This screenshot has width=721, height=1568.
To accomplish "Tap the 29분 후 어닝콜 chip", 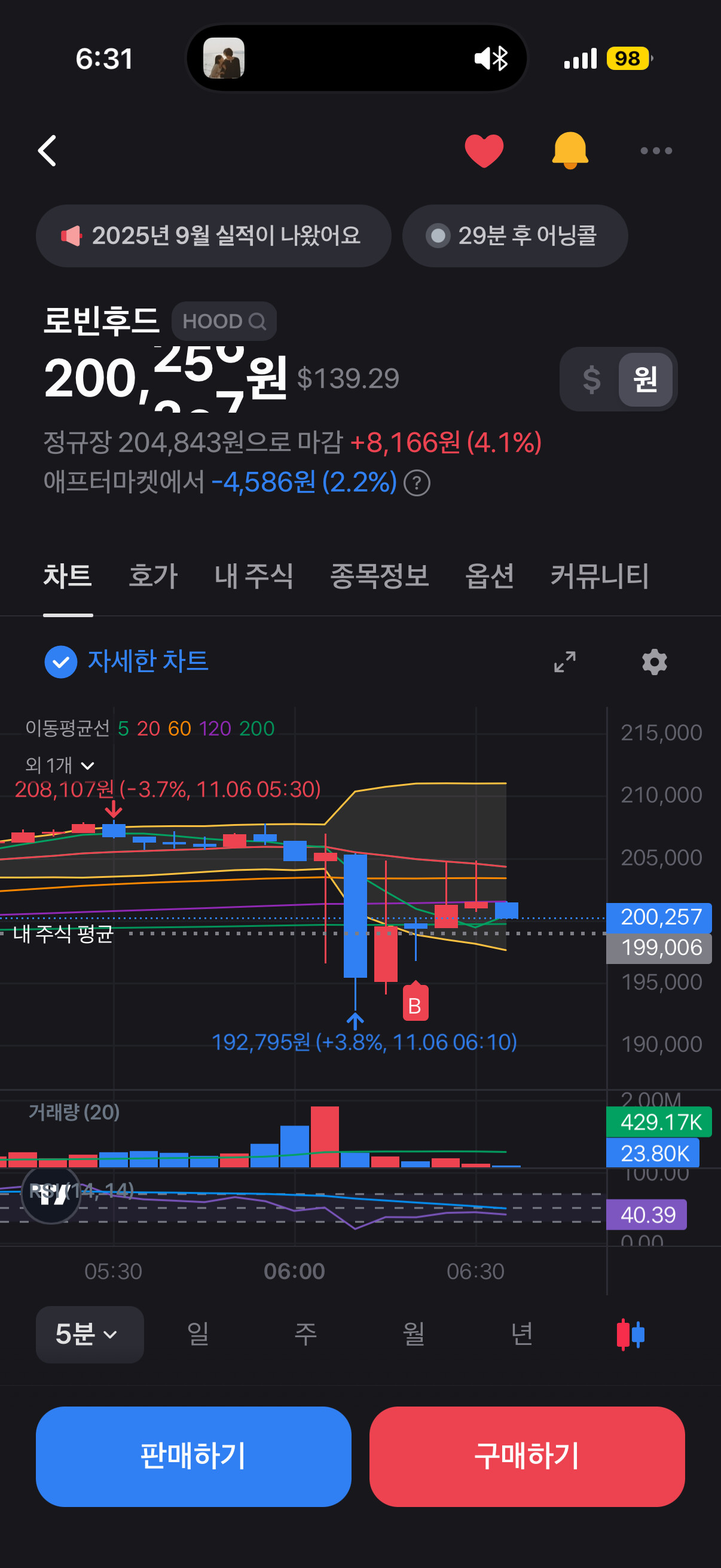I will (515, 236).
